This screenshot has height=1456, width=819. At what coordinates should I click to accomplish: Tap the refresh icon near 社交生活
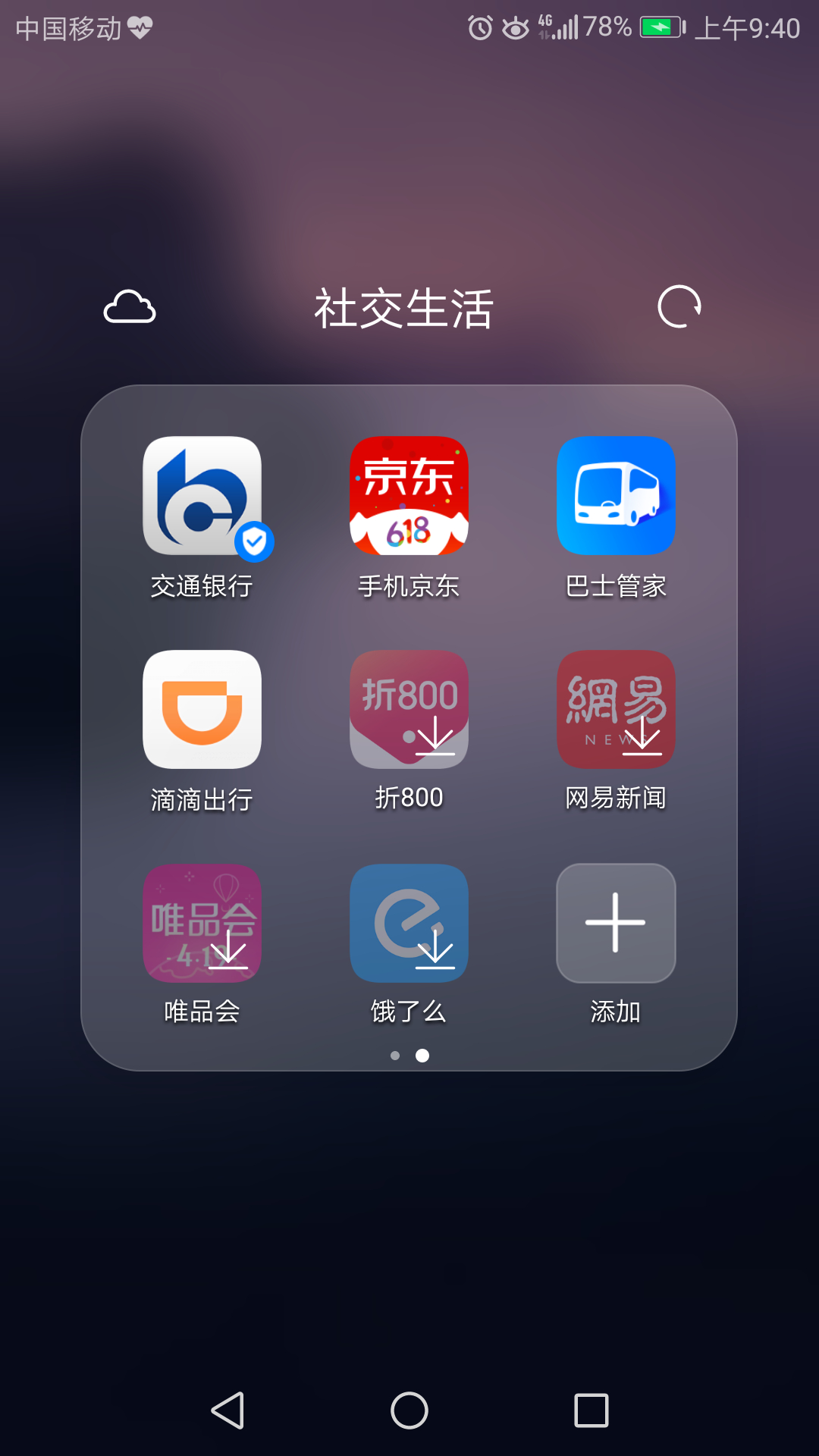[x=679, y=306]
